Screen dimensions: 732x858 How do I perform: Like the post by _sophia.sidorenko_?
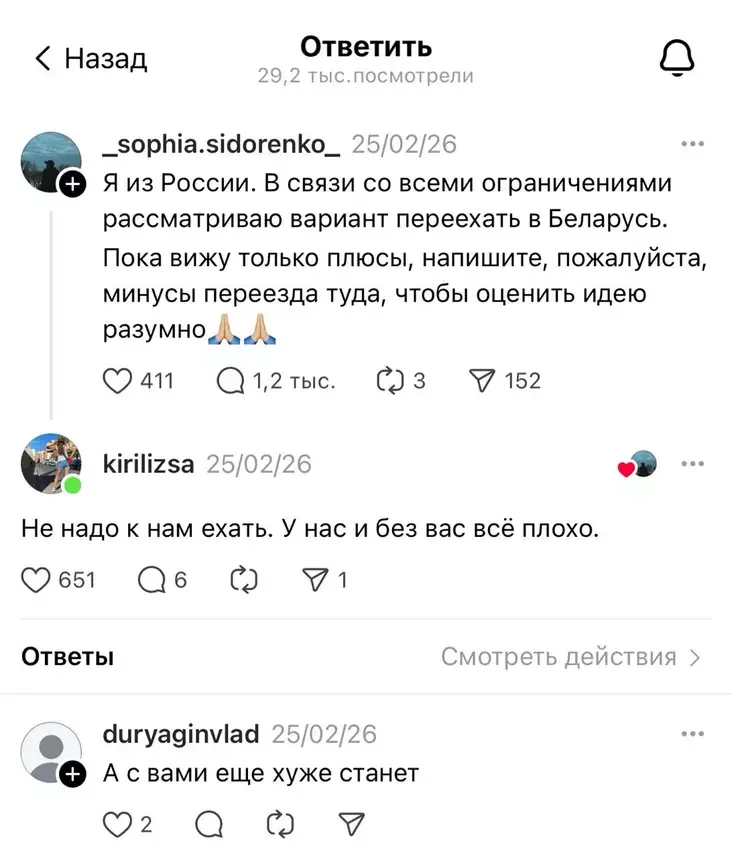[119, 380]
